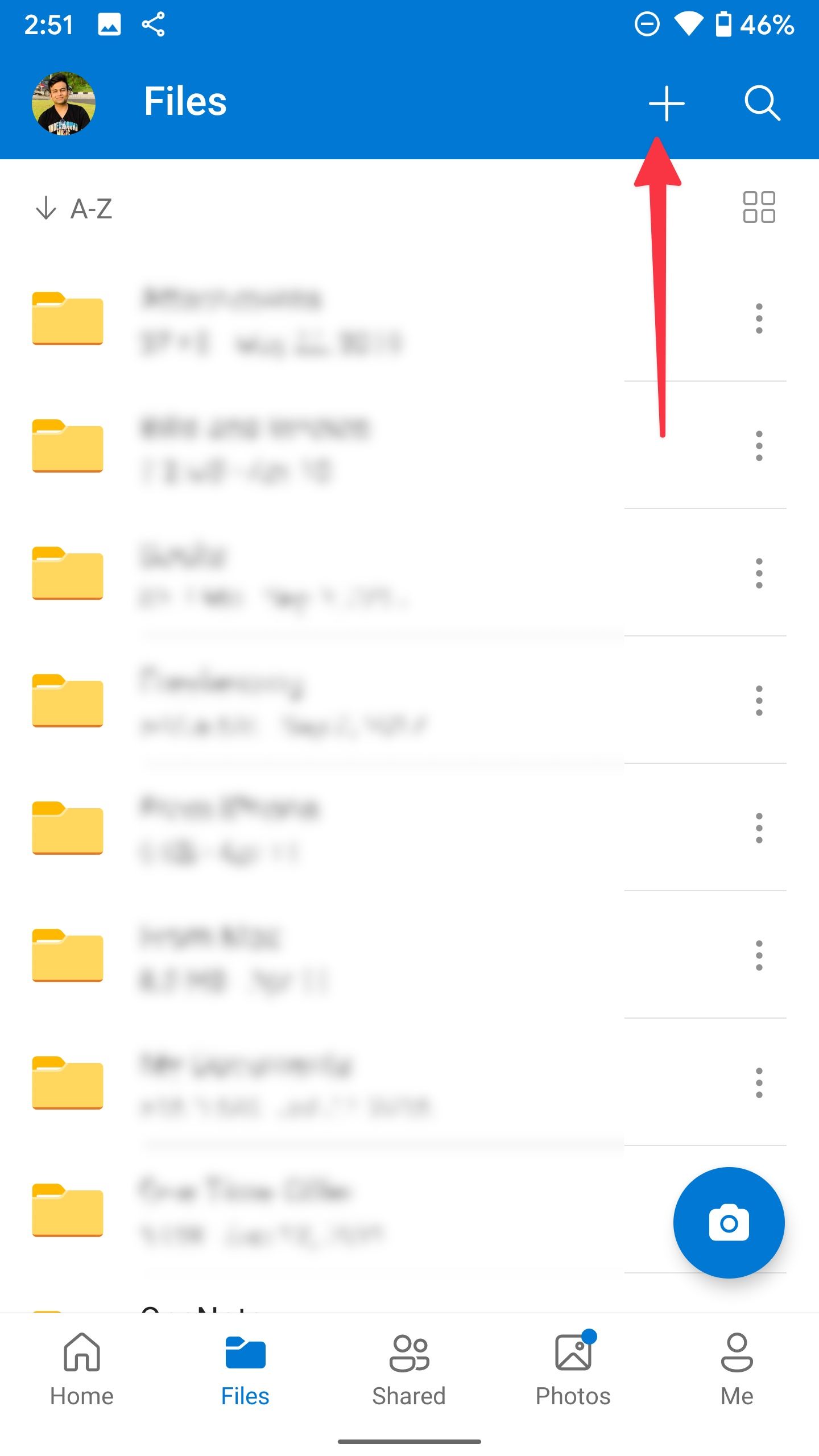The height and width of the screenshot is (1456, 819).
Task: Open the add new item menu
Action: click(665, 104)
